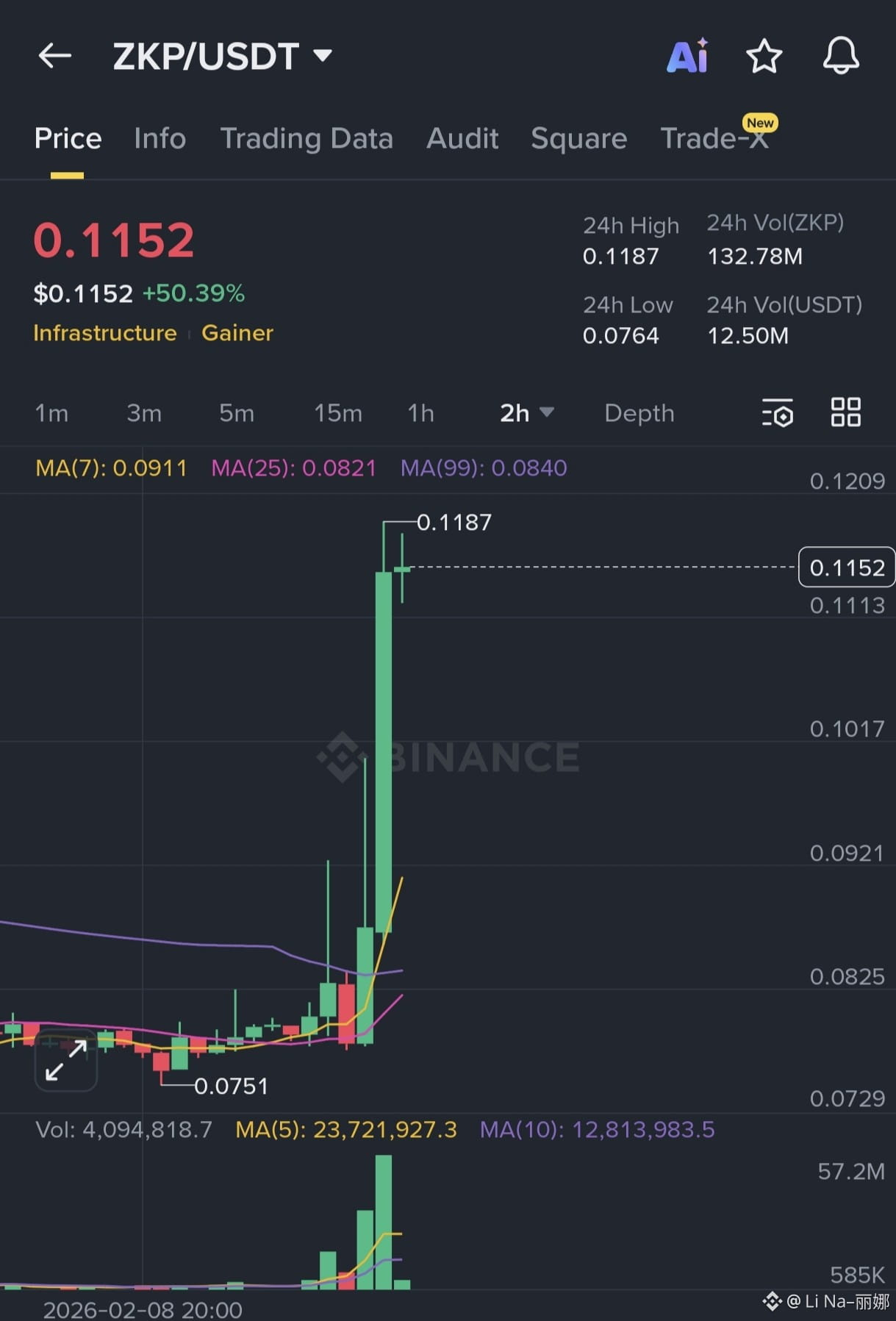Open the ZKP/USDT pair dropdown
The height and width of the screenshot is (1321, 896).
click(x=322, y=56)
